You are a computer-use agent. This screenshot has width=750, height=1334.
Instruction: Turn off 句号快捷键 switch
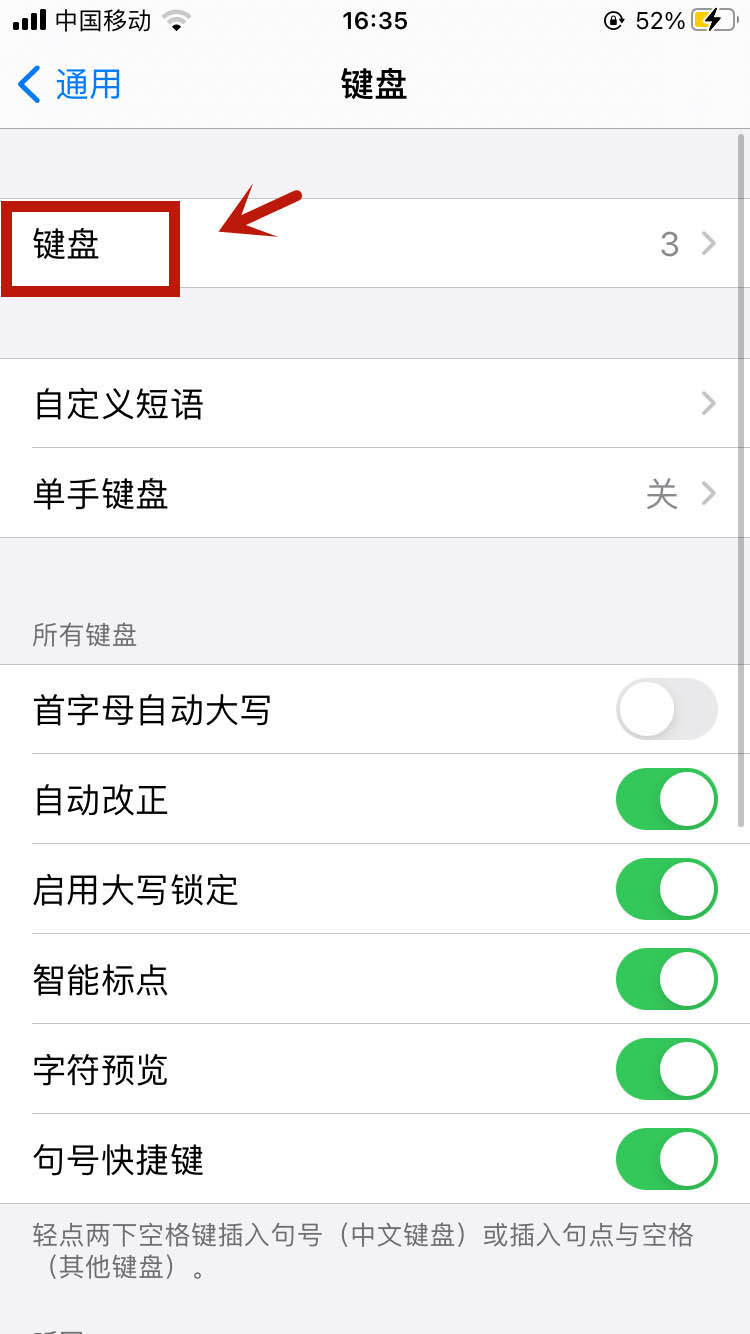(x=666, y=1159)
